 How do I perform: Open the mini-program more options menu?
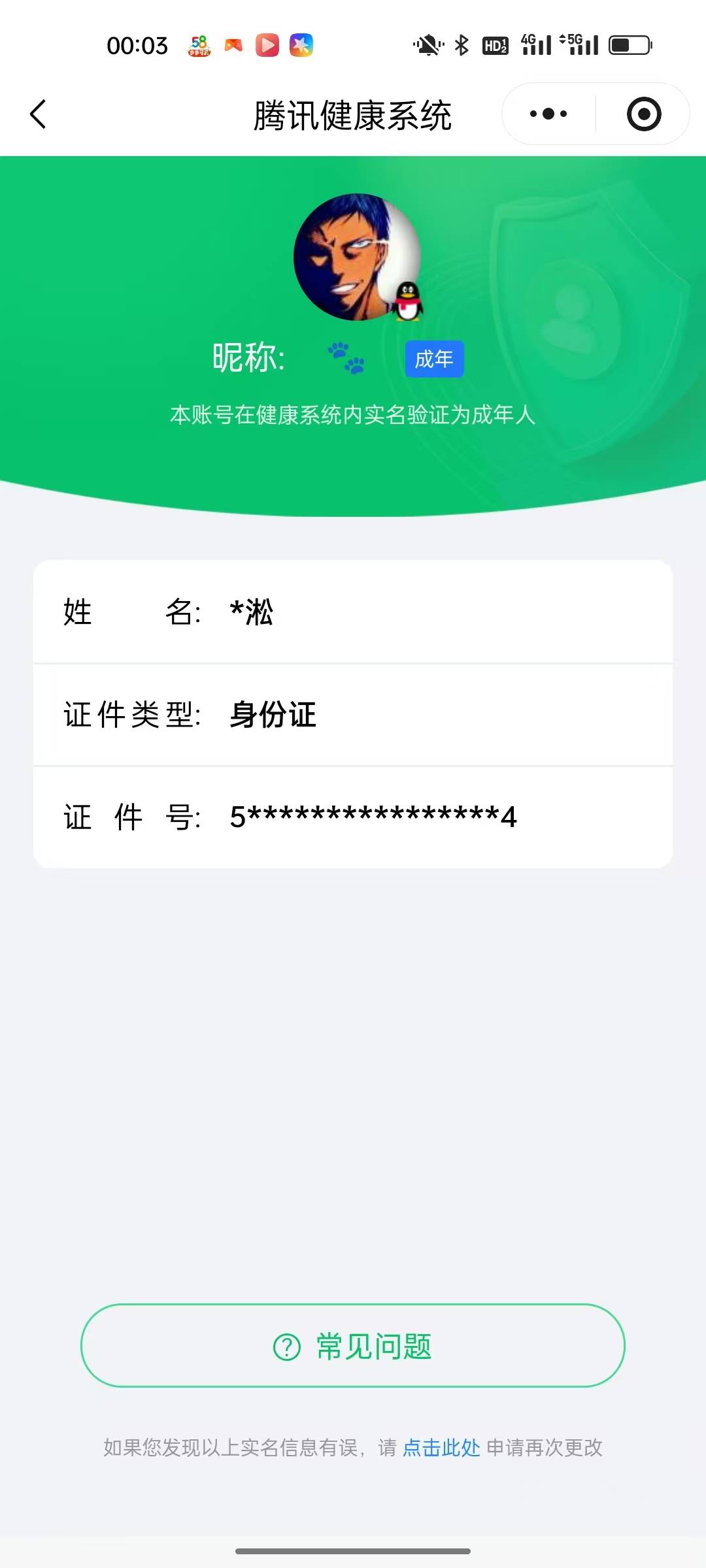(x=546, y=113)
